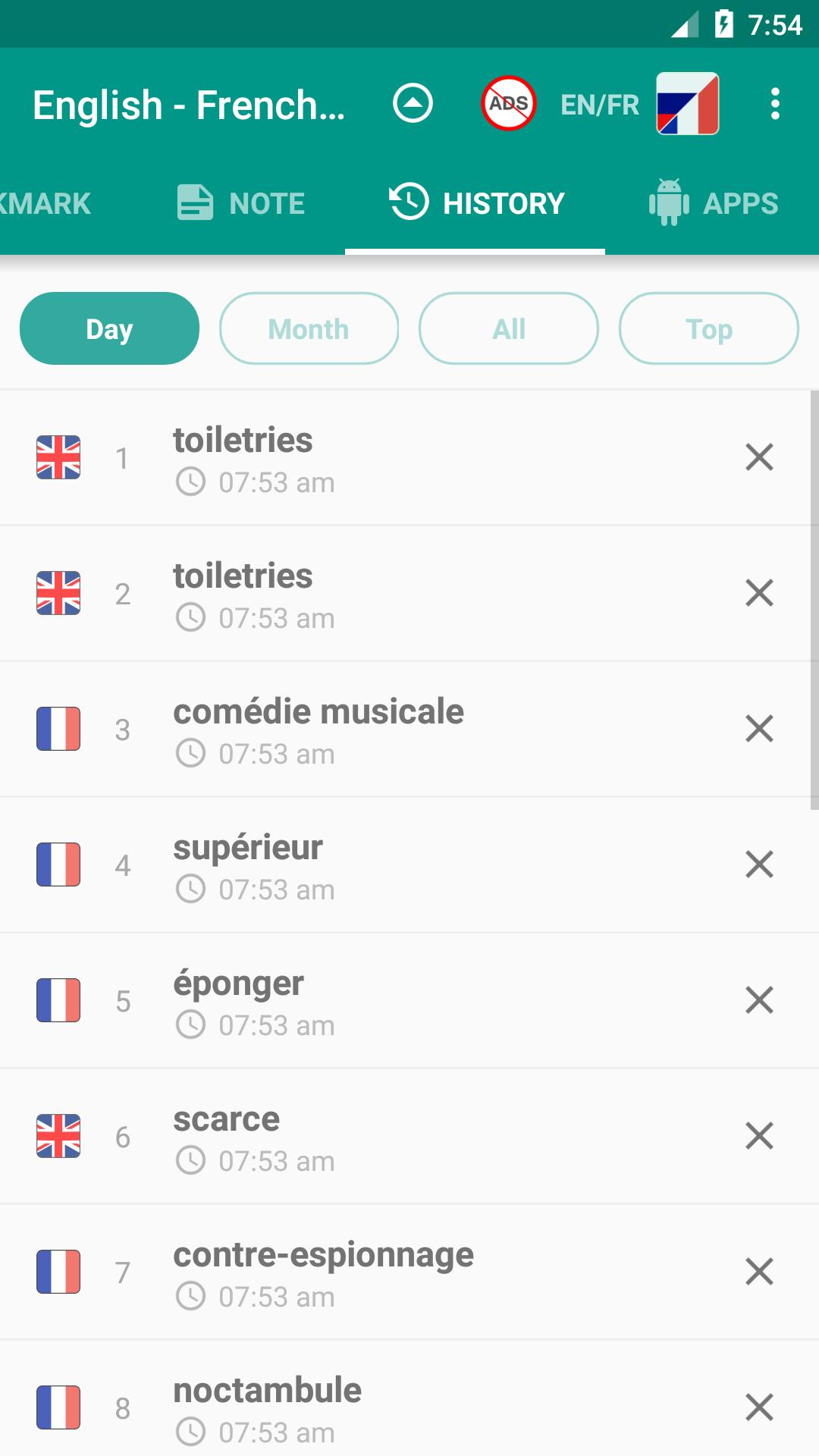The width and height of the screenshot is (819, 1456).
Task: Remove scarce from history
Action: pyautogui.click(x=759, y=1136)
